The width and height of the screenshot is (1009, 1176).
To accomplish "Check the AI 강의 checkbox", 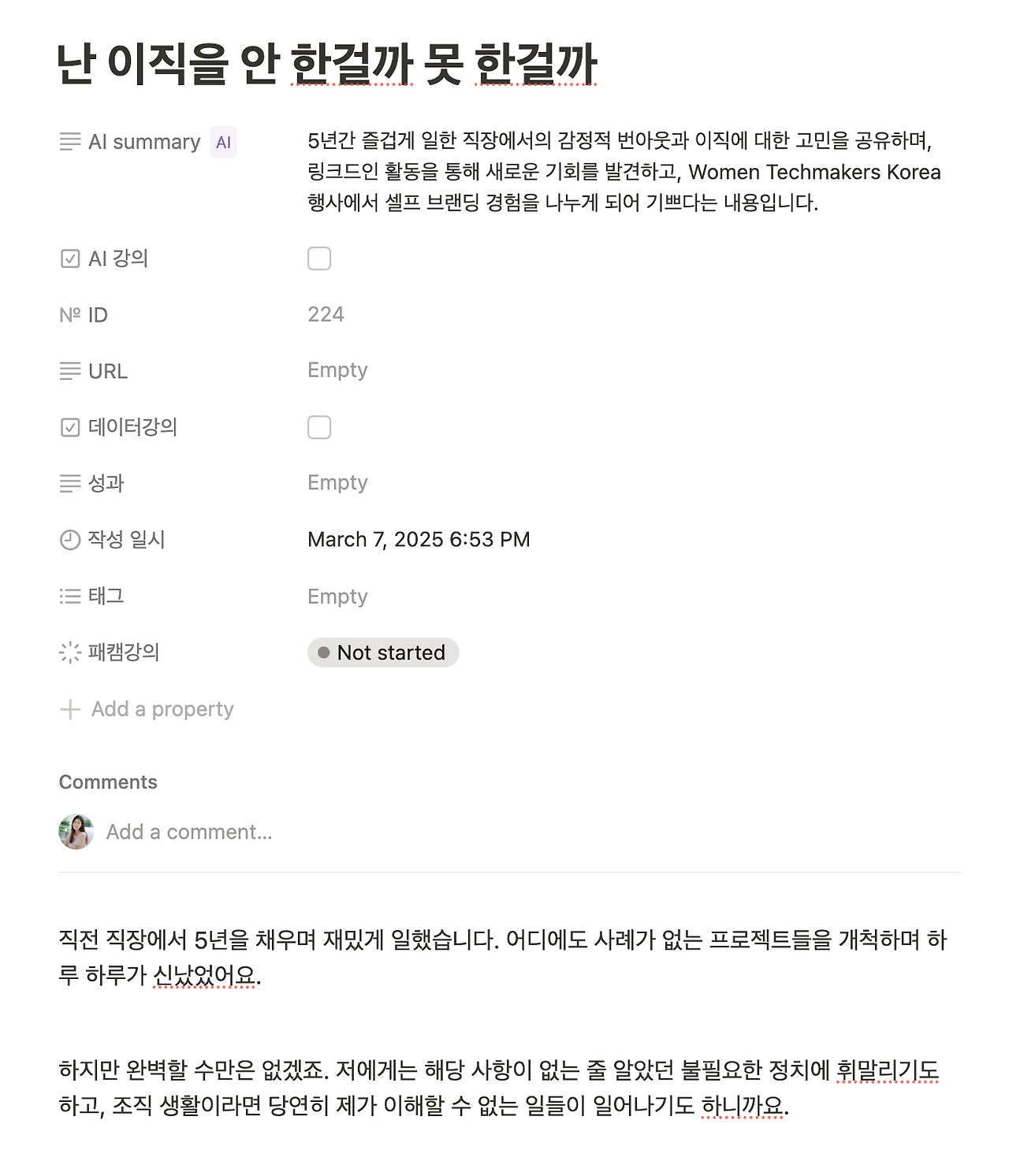I will click(319, 259).
